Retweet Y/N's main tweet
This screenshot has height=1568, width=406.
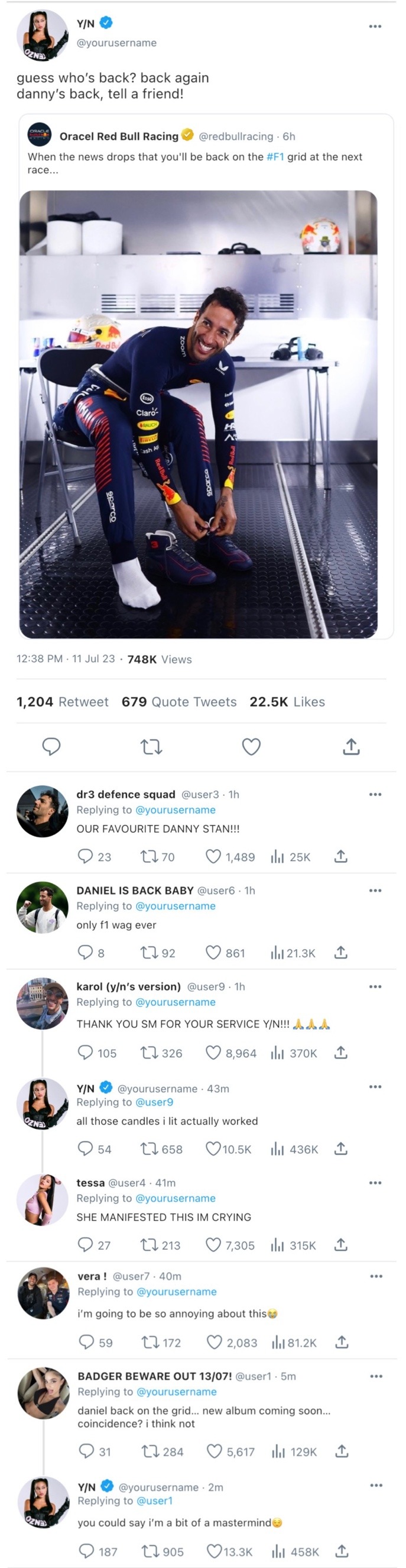pos(151,746)
